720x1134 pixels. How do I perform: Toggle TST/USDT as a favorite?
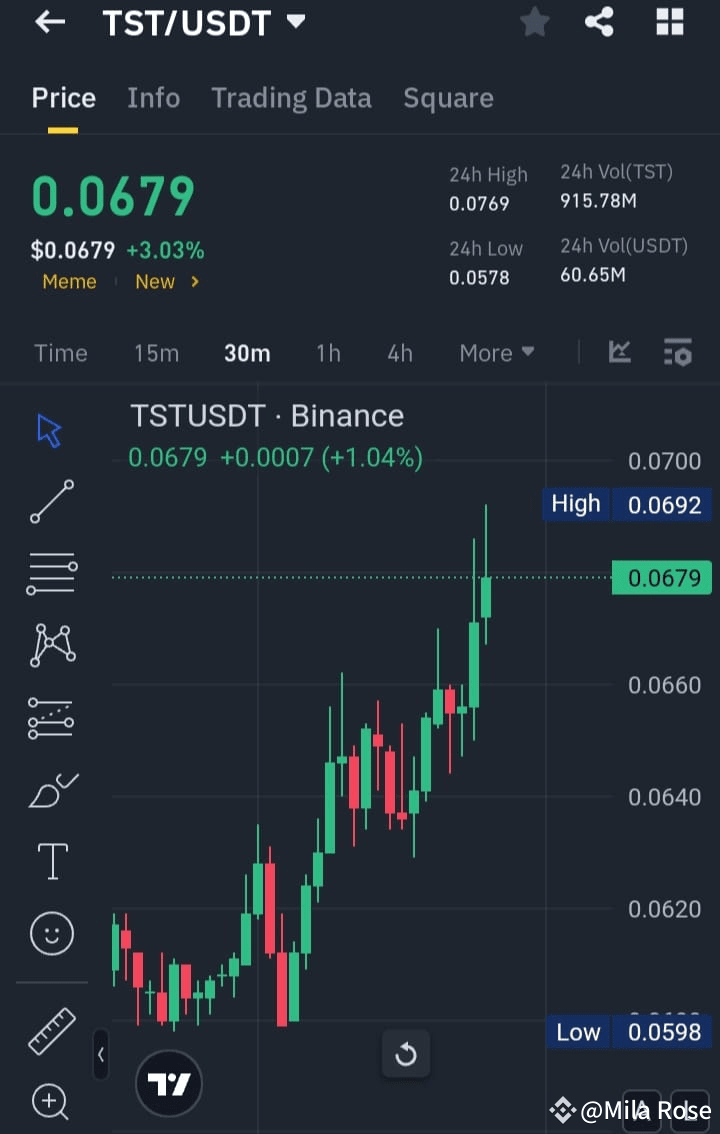click(x=534, y=22)
